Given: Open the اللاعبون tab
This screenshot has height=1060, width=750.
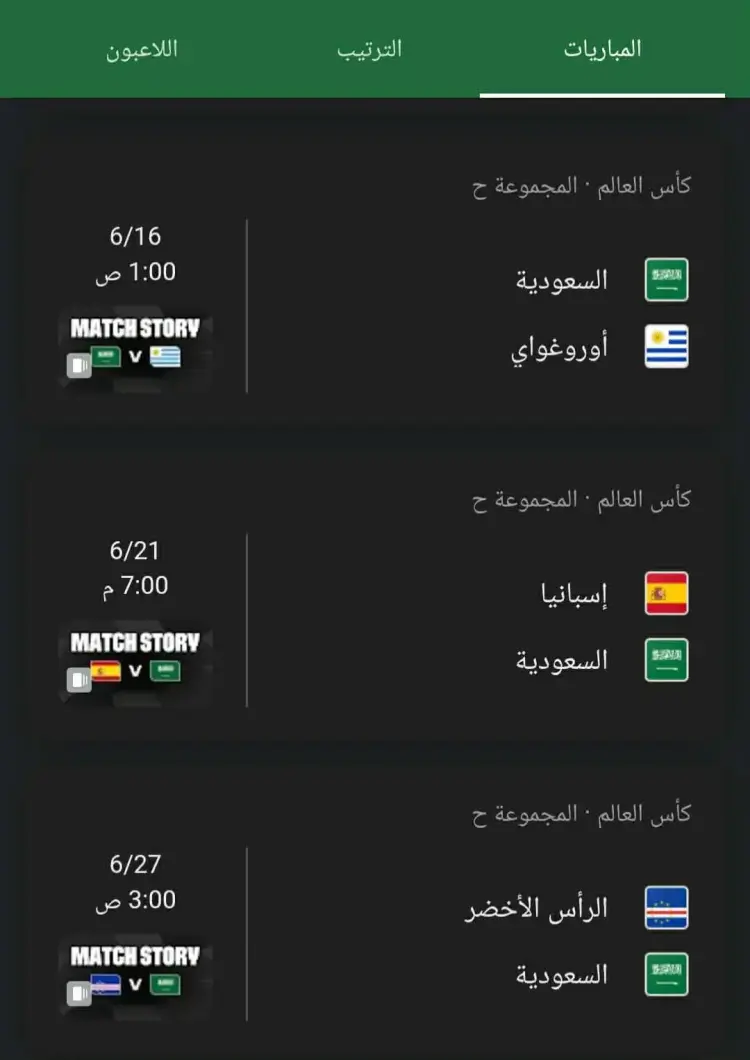Looking at the screenshot, I should (x=142, y=49).
